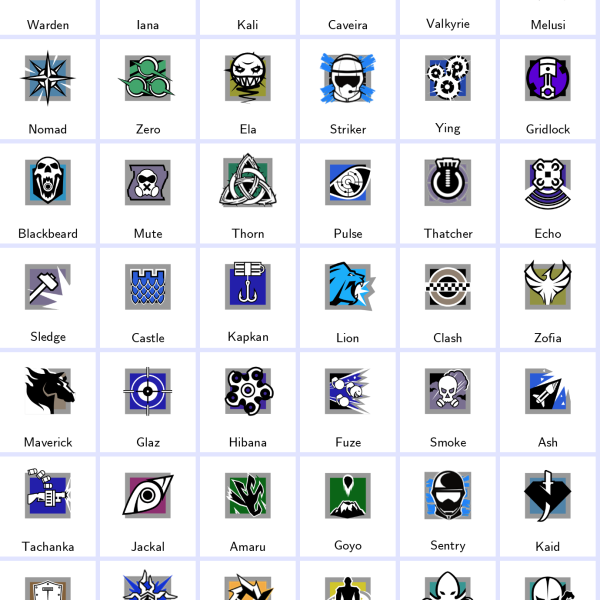Tap the Striker operator icon

[x=348, y=80]
